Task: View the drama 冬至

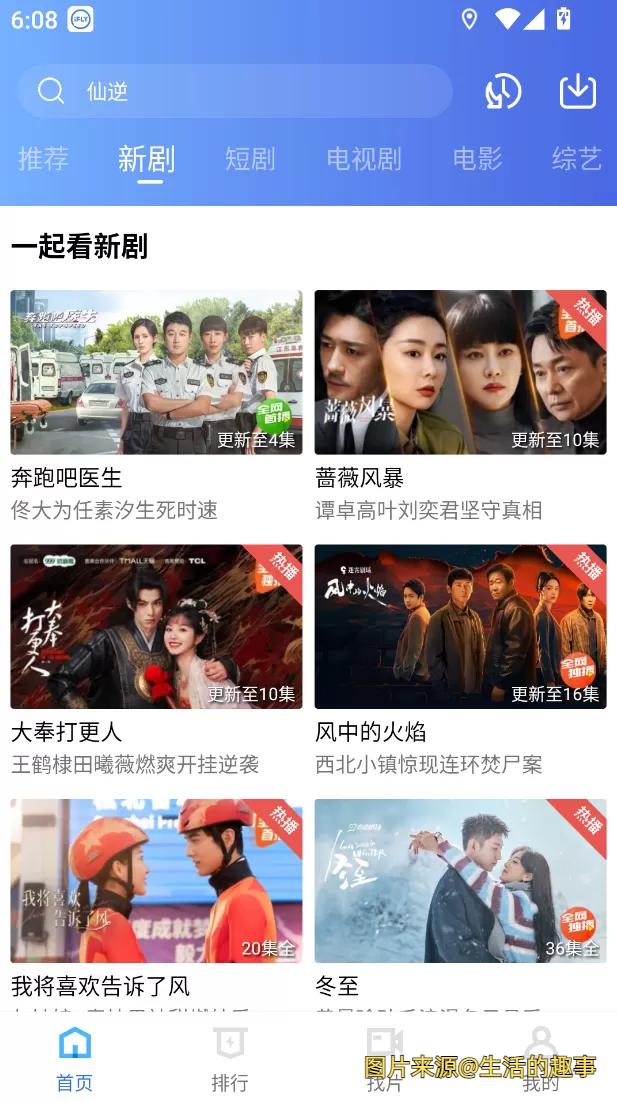Action: (x=460, y=881)
